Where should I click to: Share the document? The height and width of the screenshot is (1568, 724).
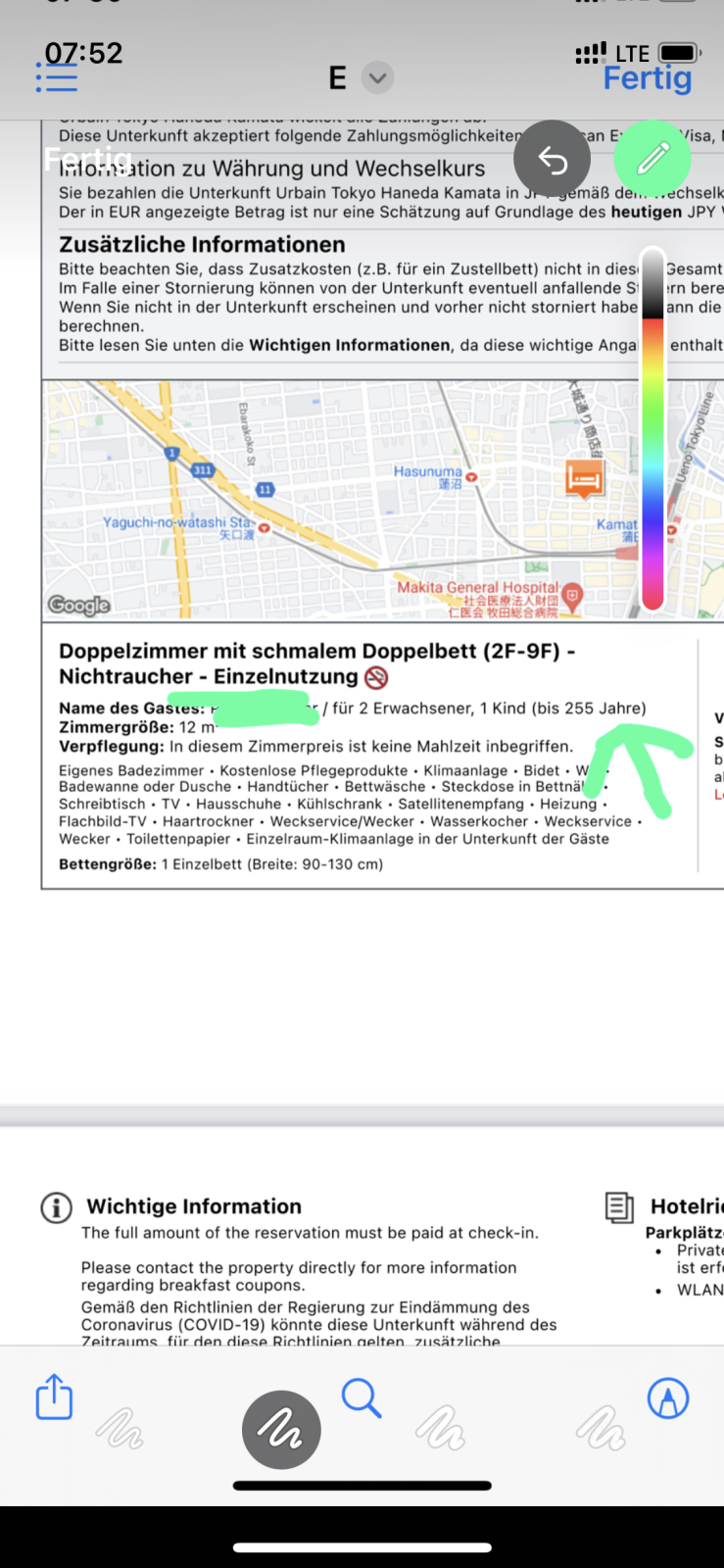[54, 1396]
